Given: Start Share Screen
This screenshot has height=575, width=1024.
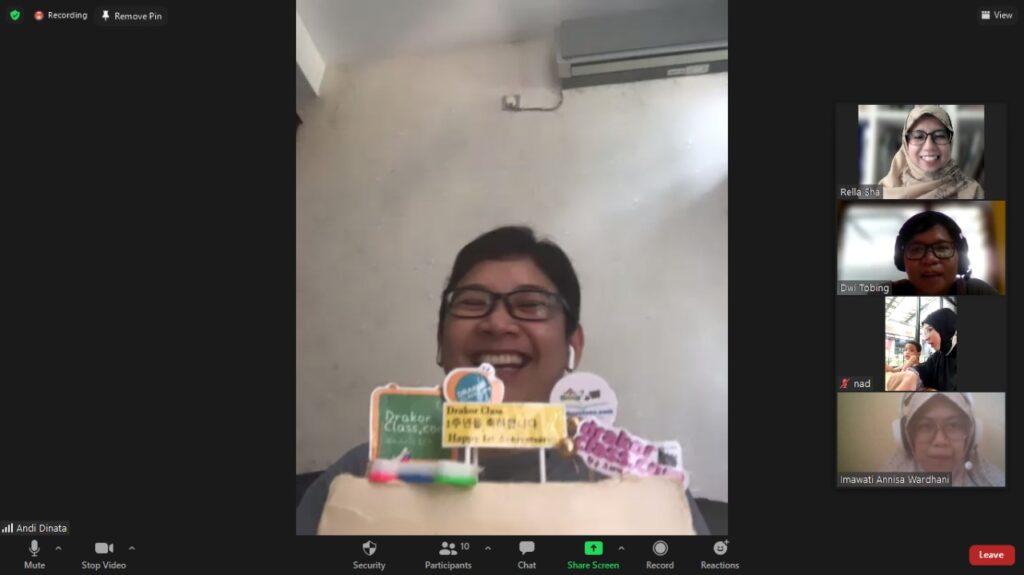Looking at the screenshot, I should [593, 553].
